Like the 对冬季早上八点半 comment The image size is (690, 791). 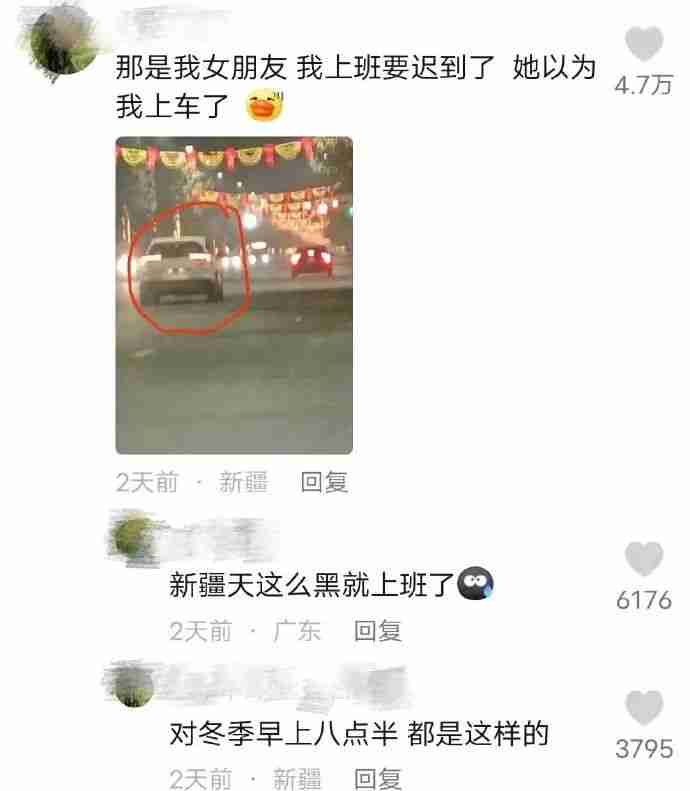644,708
